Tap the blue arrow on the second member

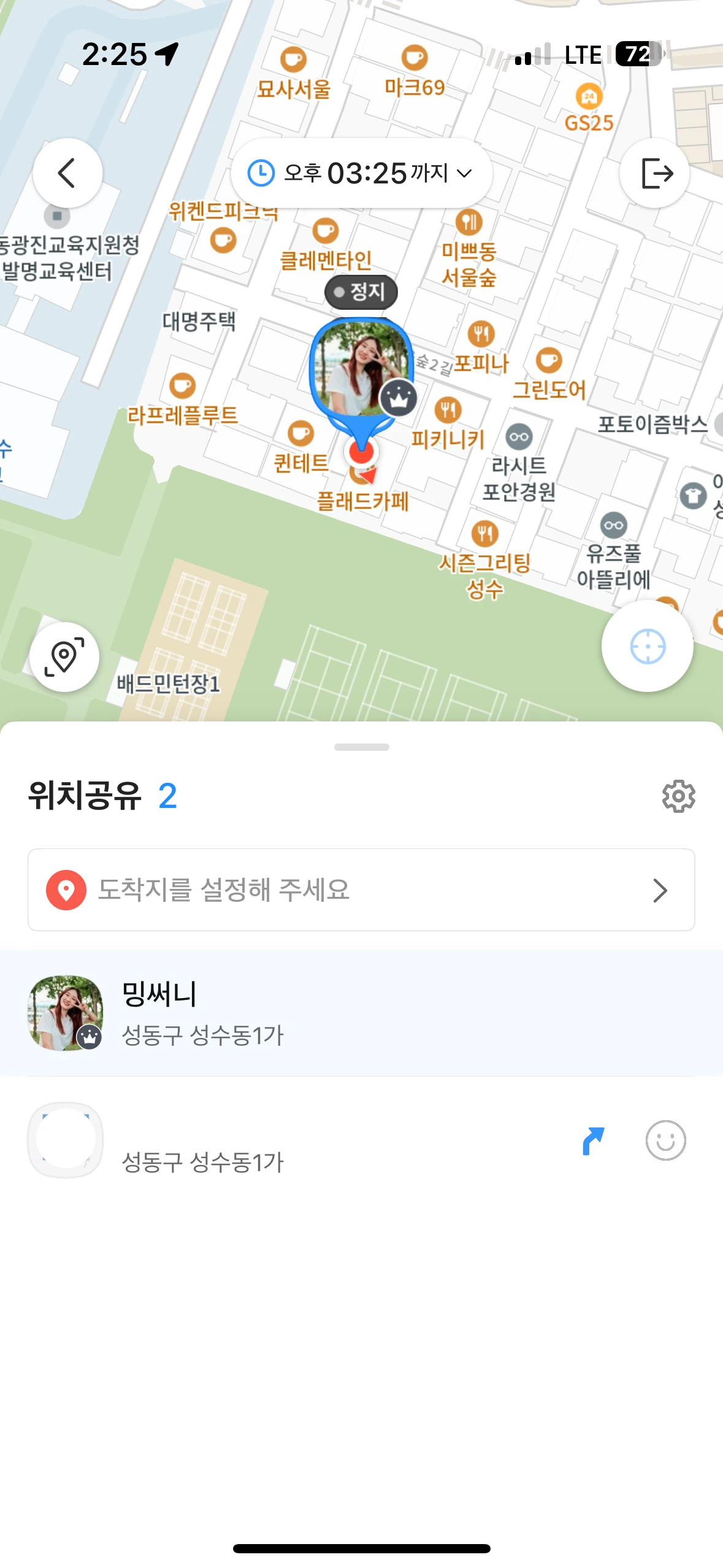pos(593,1140)
